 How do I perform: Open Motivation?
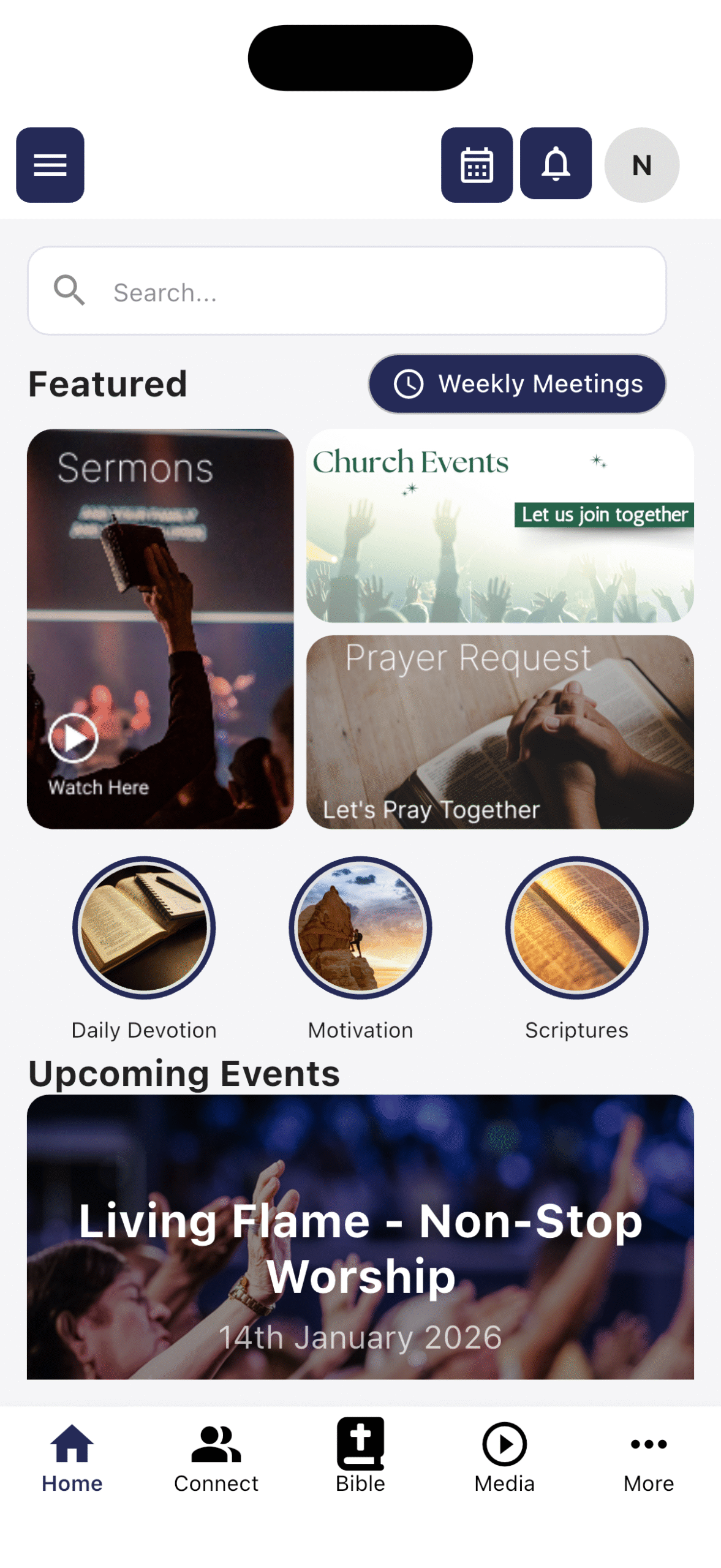[x=360, y=927]
